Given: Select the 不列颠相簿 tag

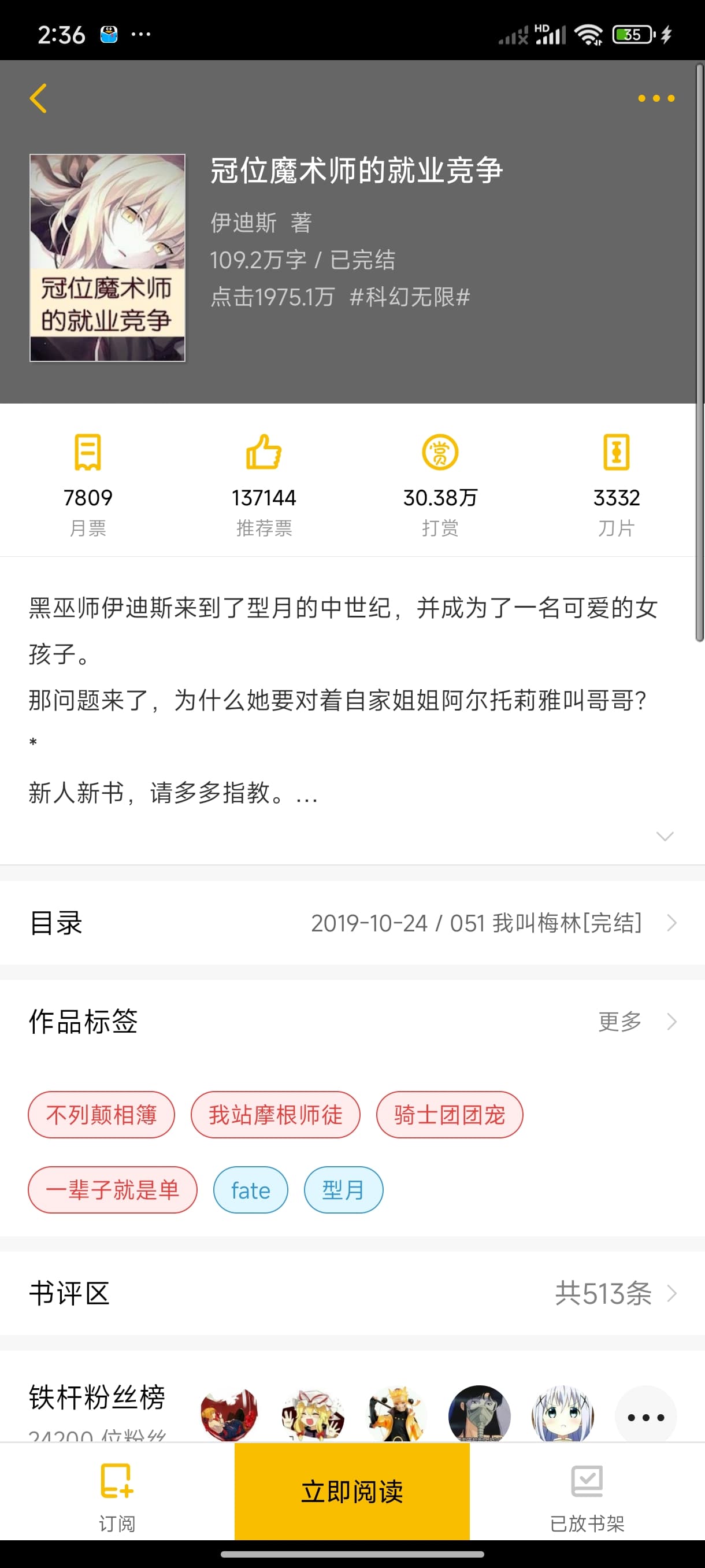Looking at the screenshot, I should point(101,1115).
